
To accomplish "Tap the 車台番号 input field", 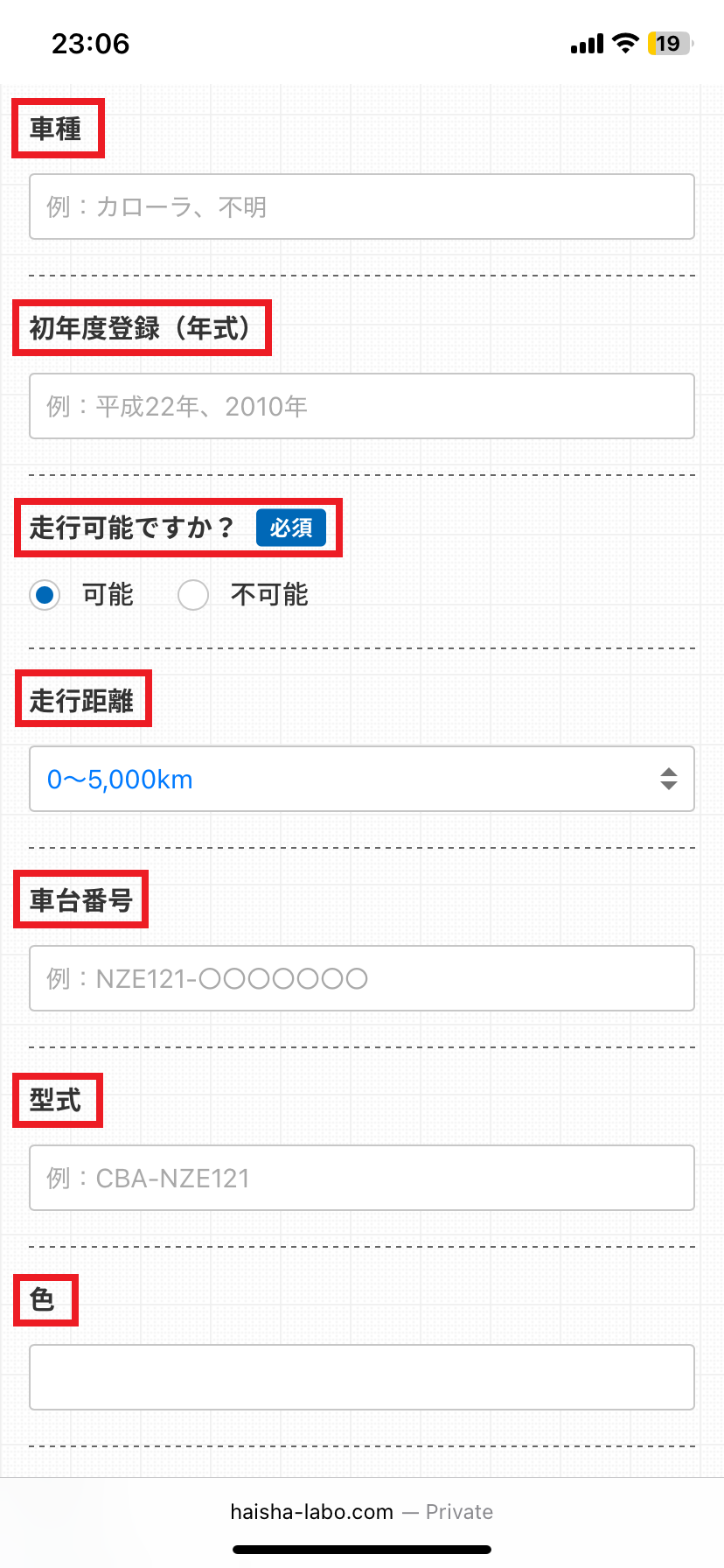I will pyautogui.click(x=361, y=978).
